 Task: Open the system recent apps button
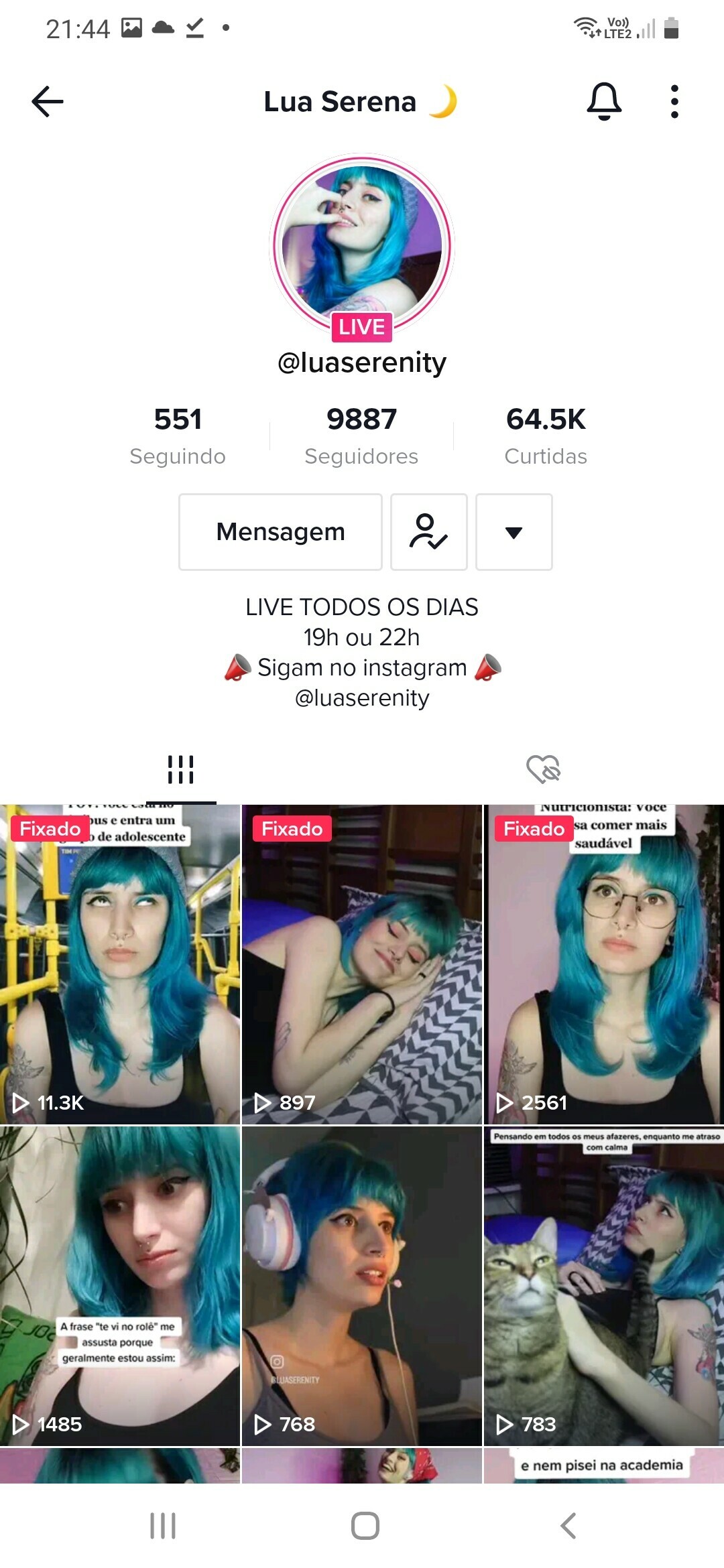(x=163, y=1526)
